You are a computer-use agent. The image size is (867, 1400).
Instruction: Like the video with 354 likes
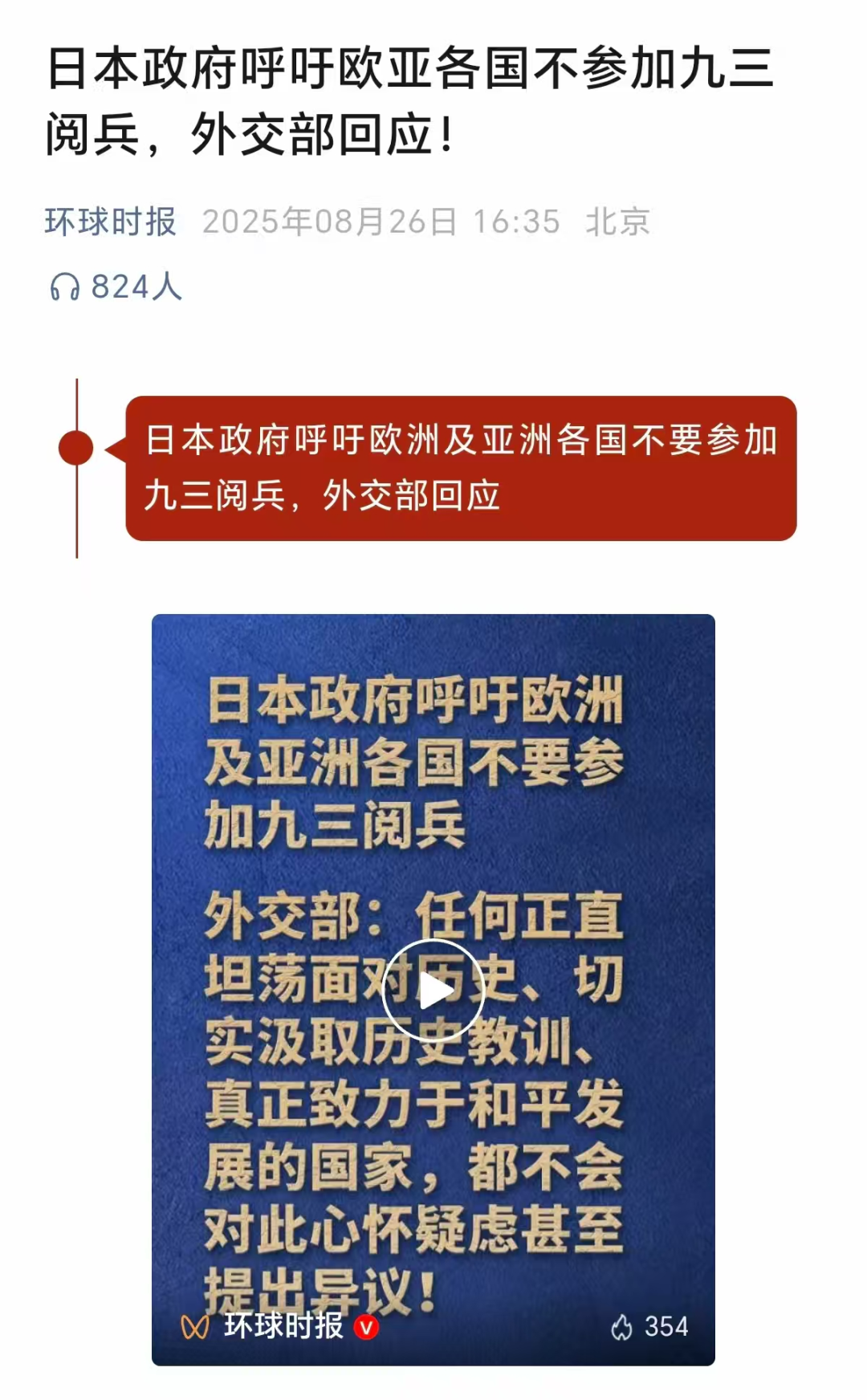tap(622, 1327)
